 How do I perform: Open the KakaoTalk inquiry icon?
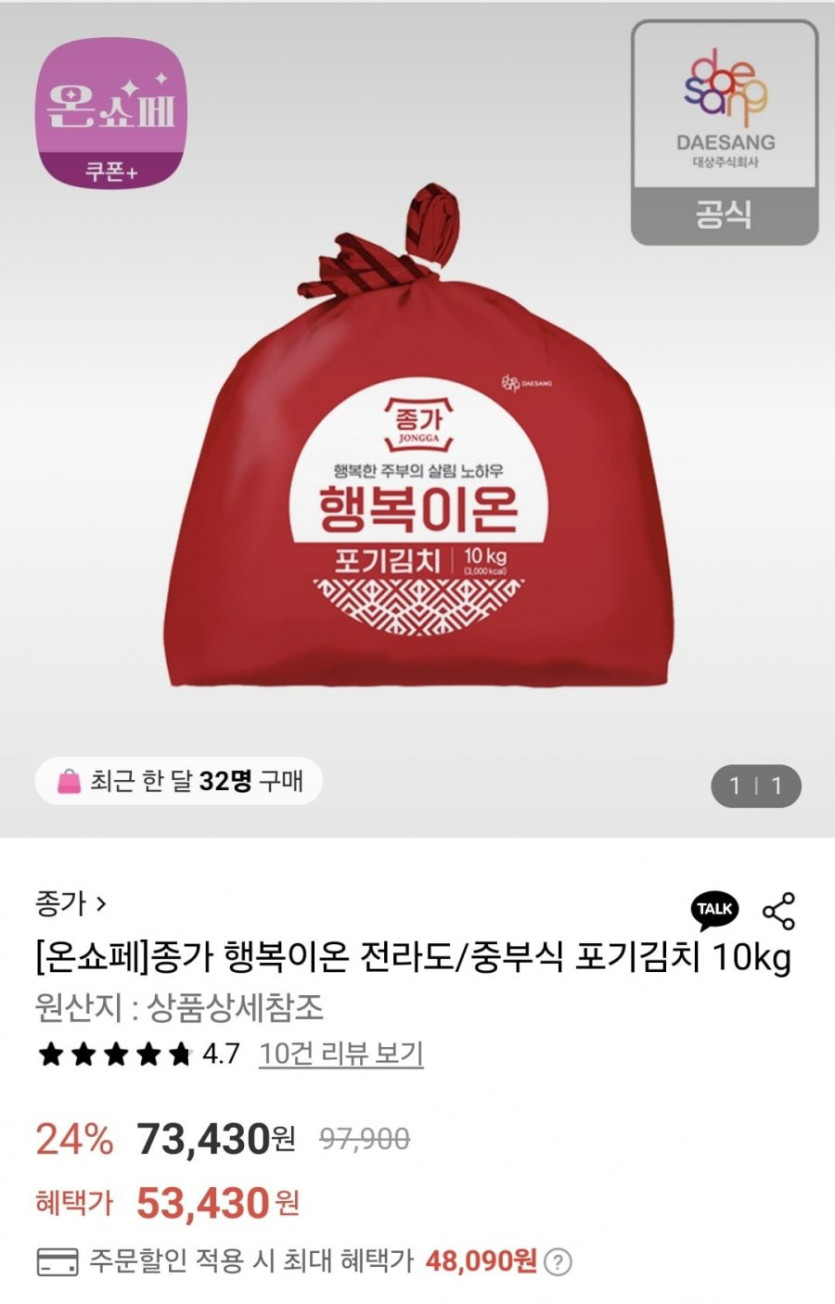[x=714, y=909]
